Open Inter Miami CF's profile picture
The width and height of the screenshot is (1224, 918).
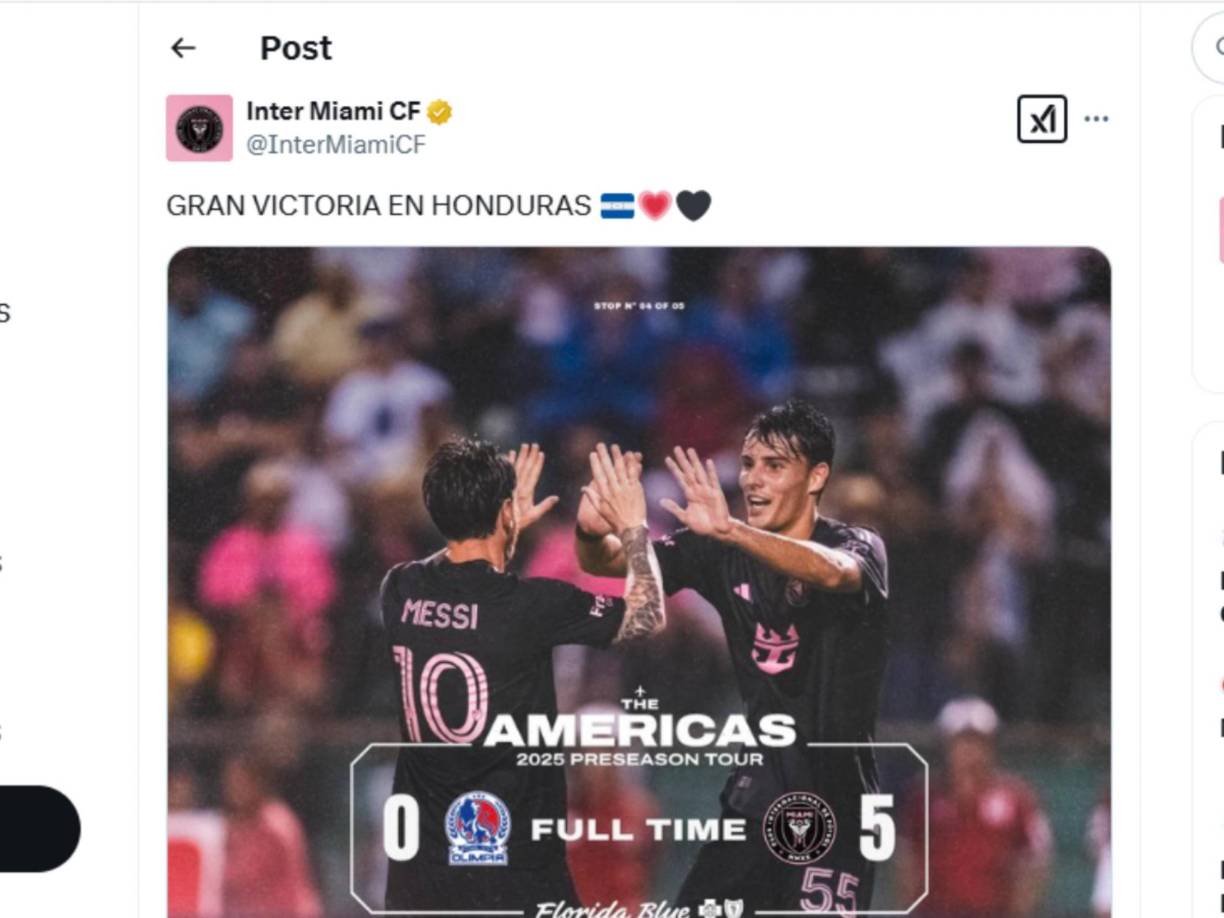point(199,128)
